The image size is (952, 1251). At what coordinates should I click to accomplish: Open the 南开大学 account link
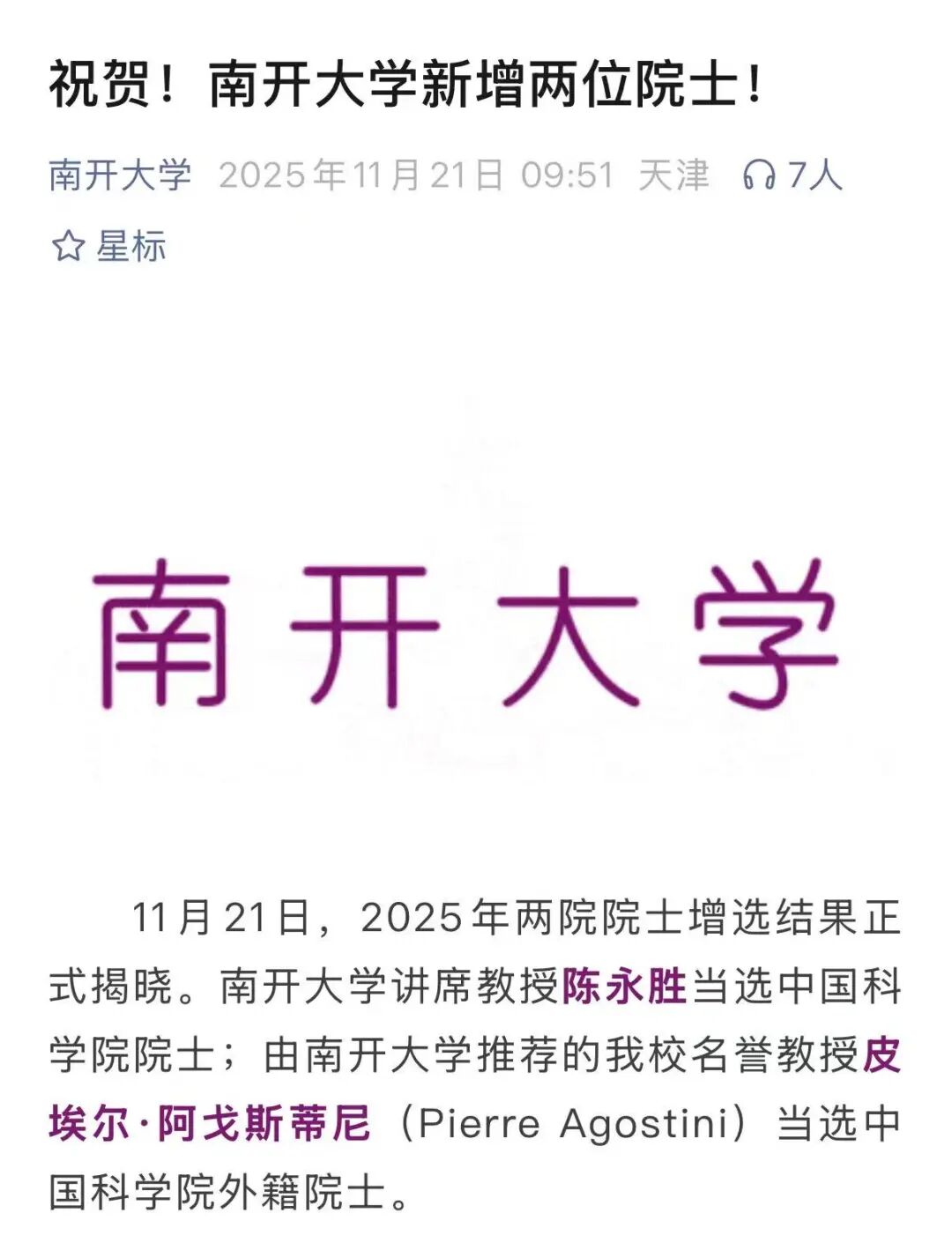pyautogui.click(x=120, y=175)
